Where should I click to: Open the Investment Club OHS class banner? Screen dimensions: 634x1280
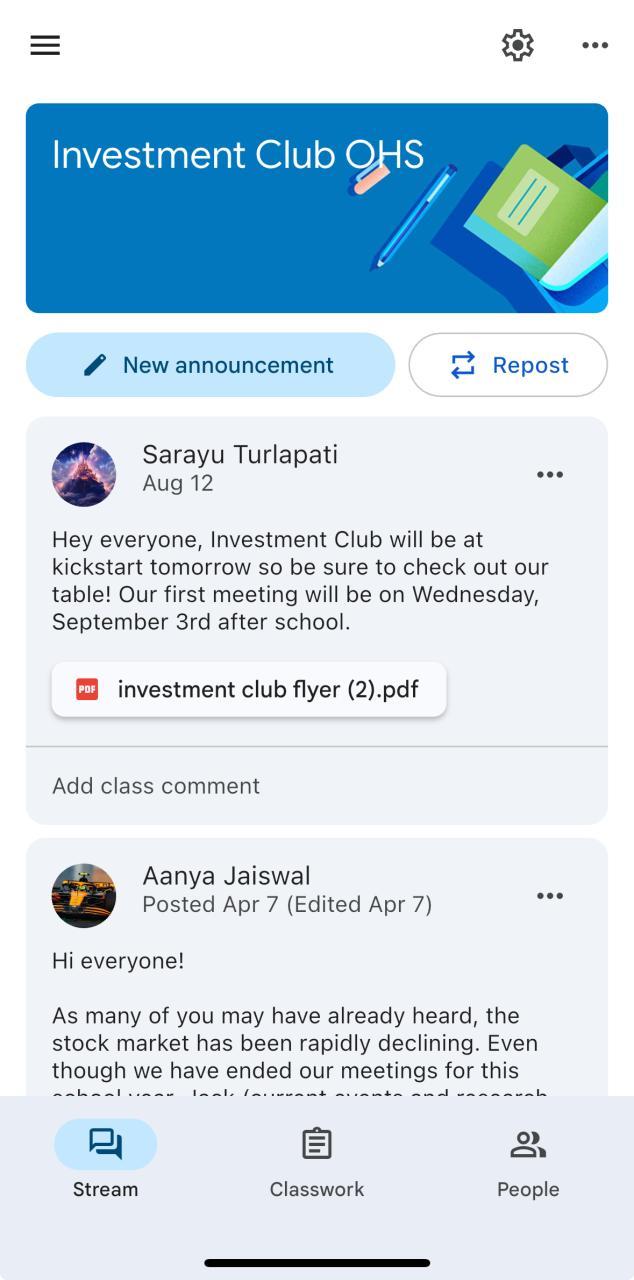(317, 208)
